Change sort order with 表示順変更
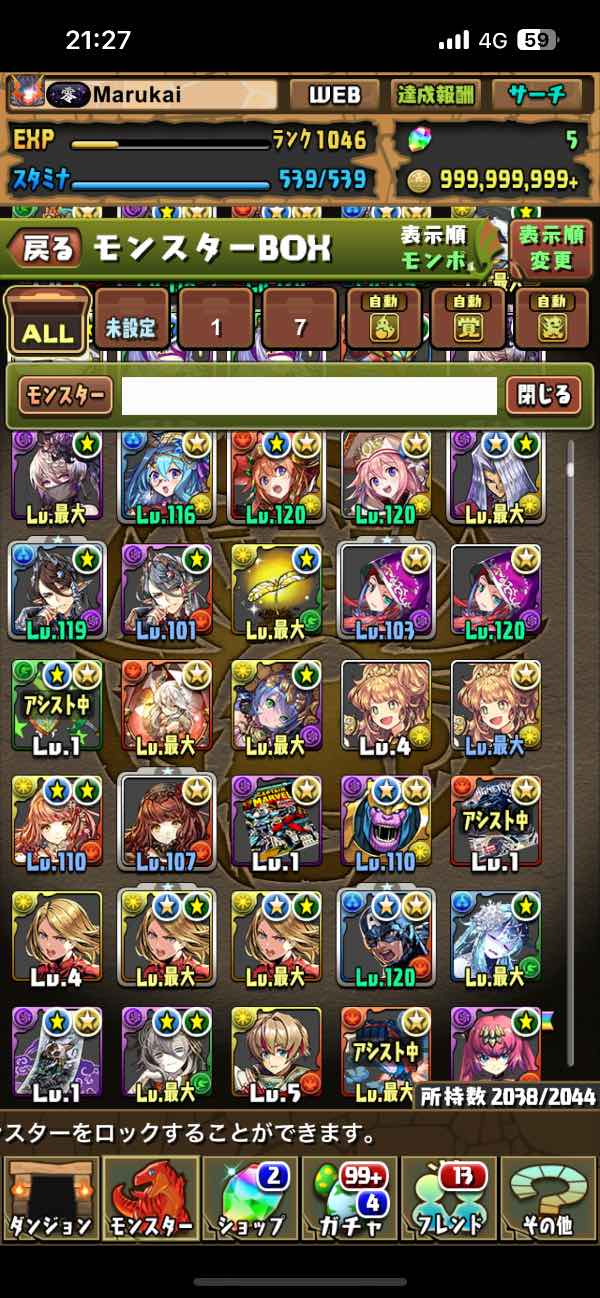The height and width of the screenshot is (1298, 600). coord(551,248)
